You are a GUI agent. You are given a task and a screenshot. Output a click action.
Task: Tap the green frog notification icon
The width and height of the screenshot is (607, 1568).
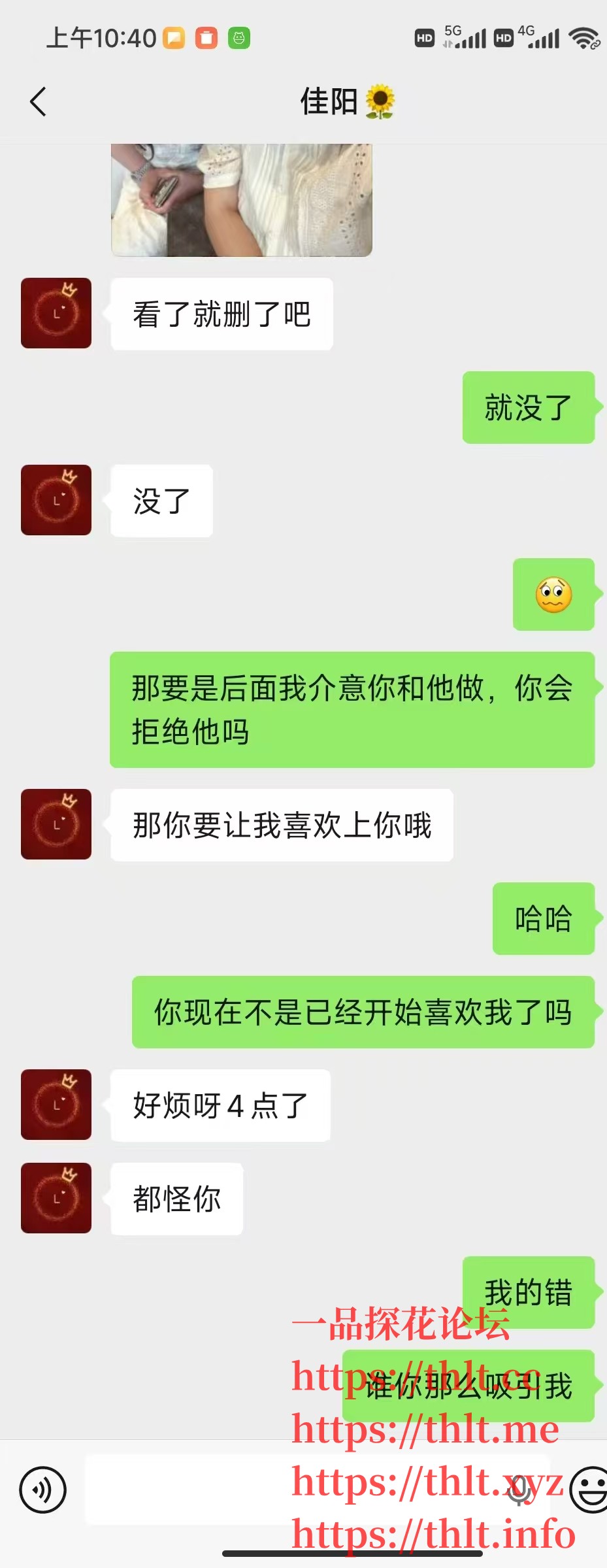pos(240,39)
